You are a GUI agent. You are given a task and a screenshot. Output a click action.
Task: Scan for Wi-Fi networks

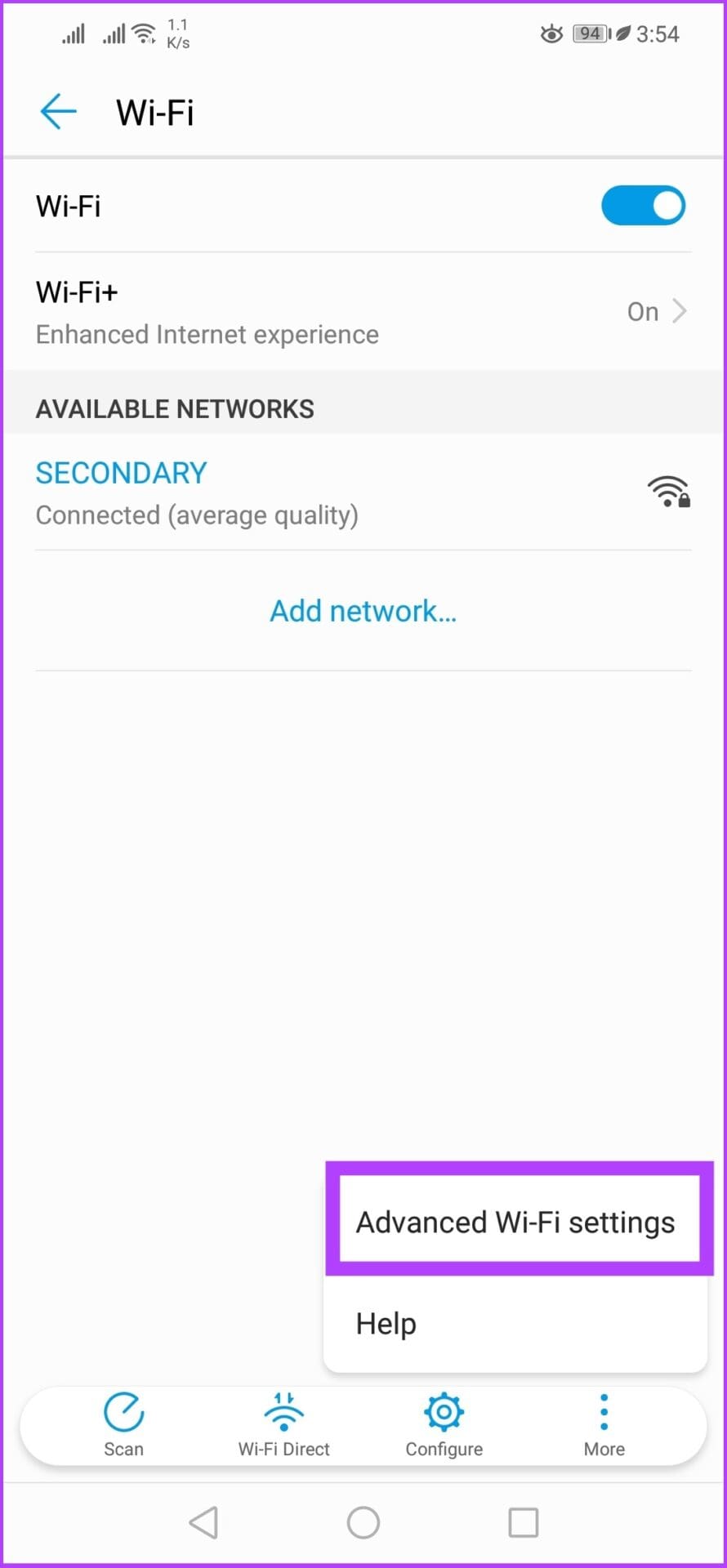tap(124, 1425)
